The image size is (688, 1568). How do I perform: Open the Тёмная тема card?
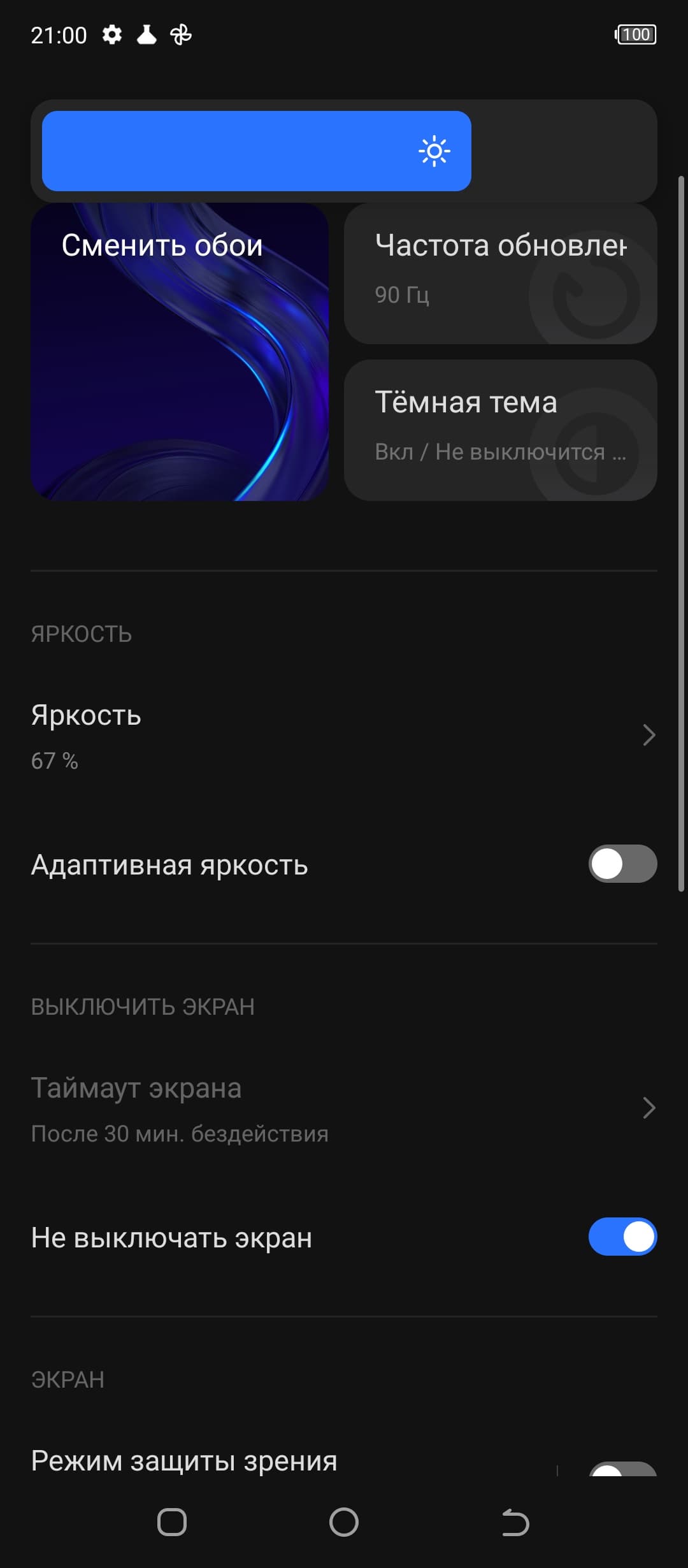[x=500, y=430]
